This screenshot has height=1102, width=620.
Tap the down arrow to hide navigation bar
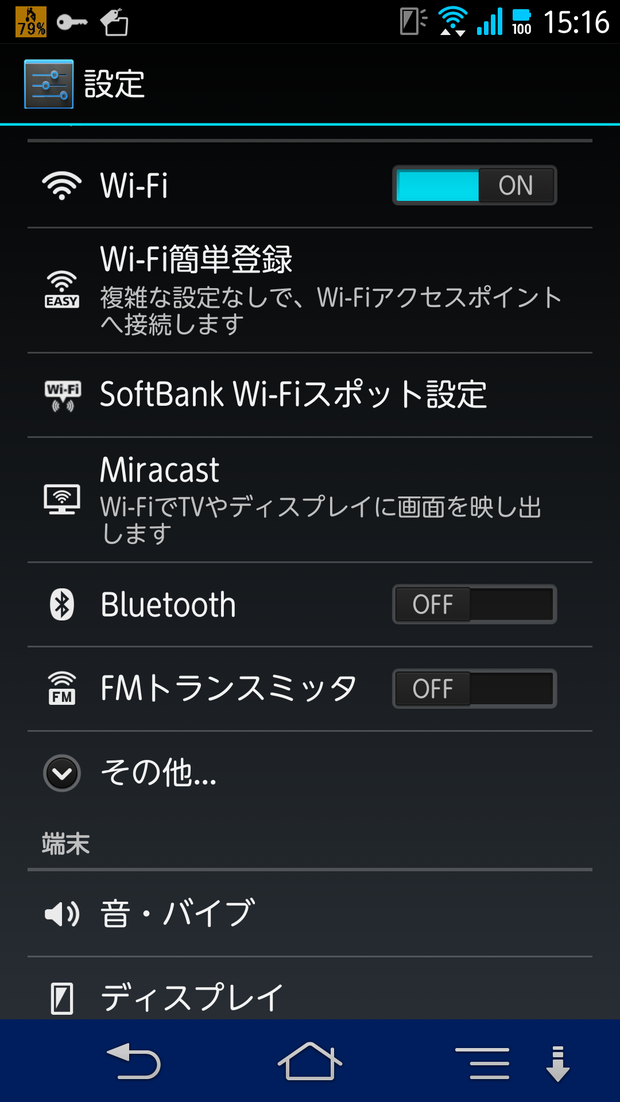pos(557,1063)
